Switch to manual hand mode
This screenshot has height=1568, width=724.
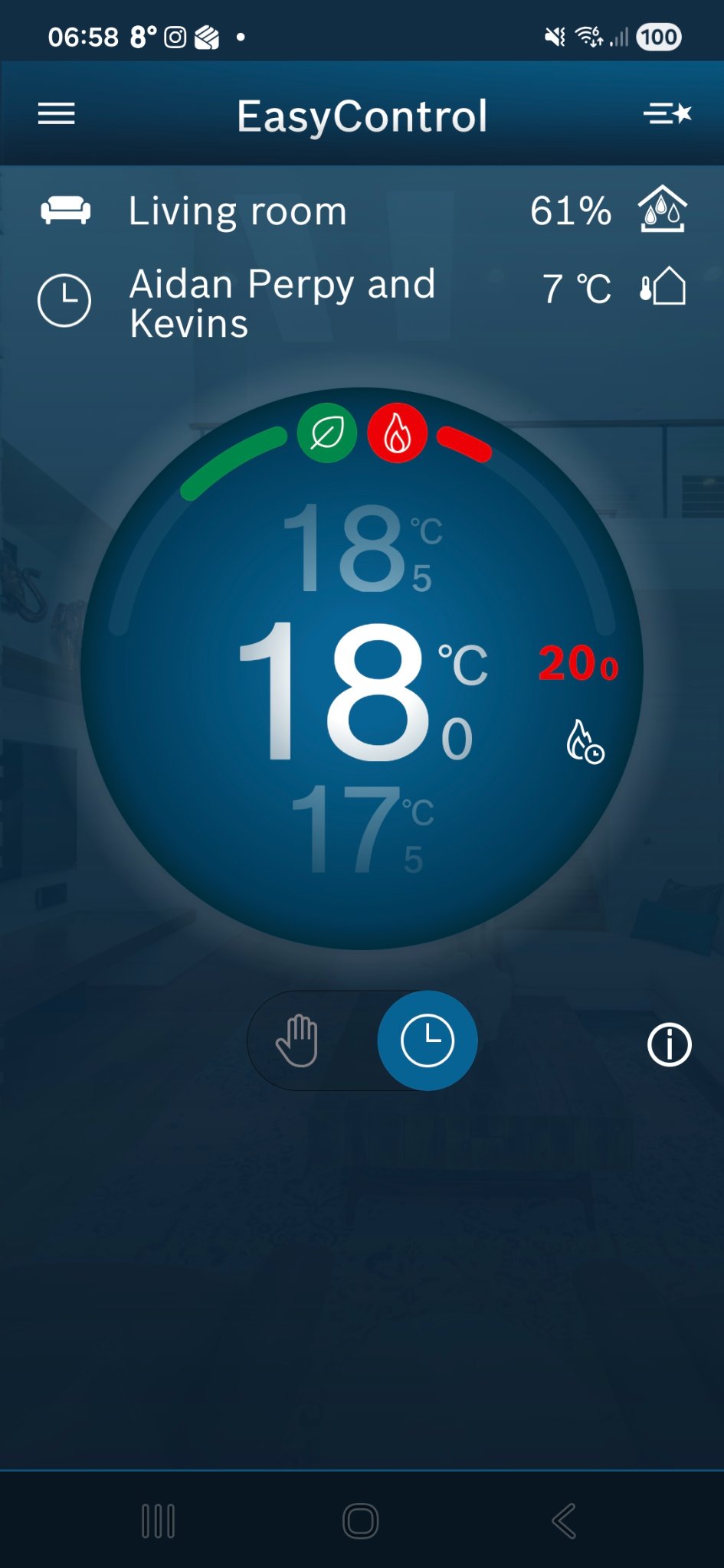(297, 1040)
